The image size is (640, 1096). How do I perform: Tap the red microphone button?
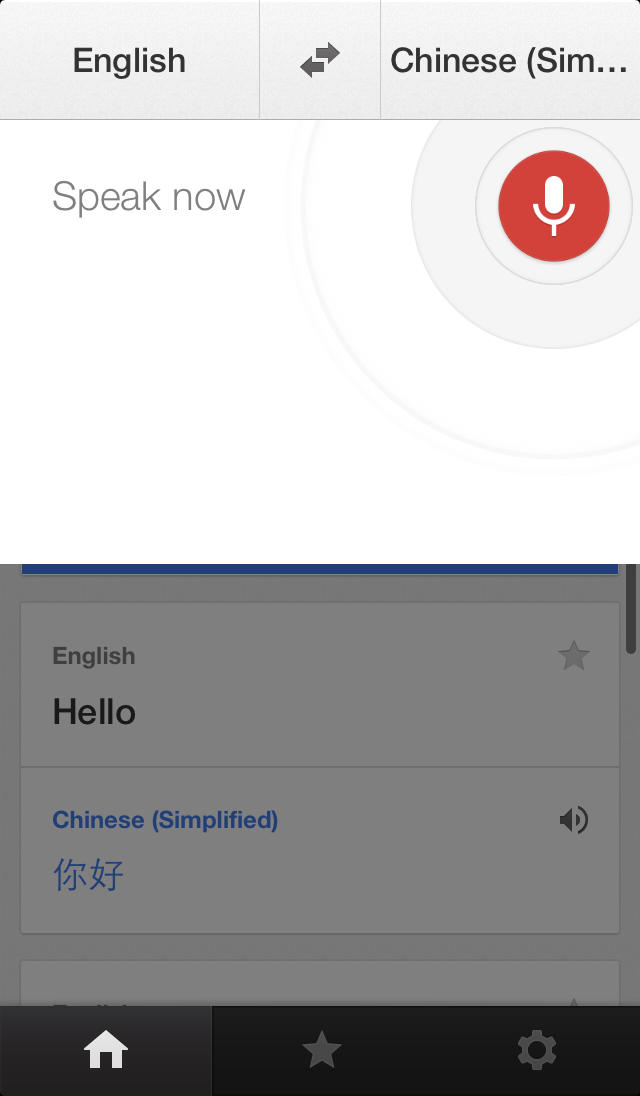pos(553,206)
